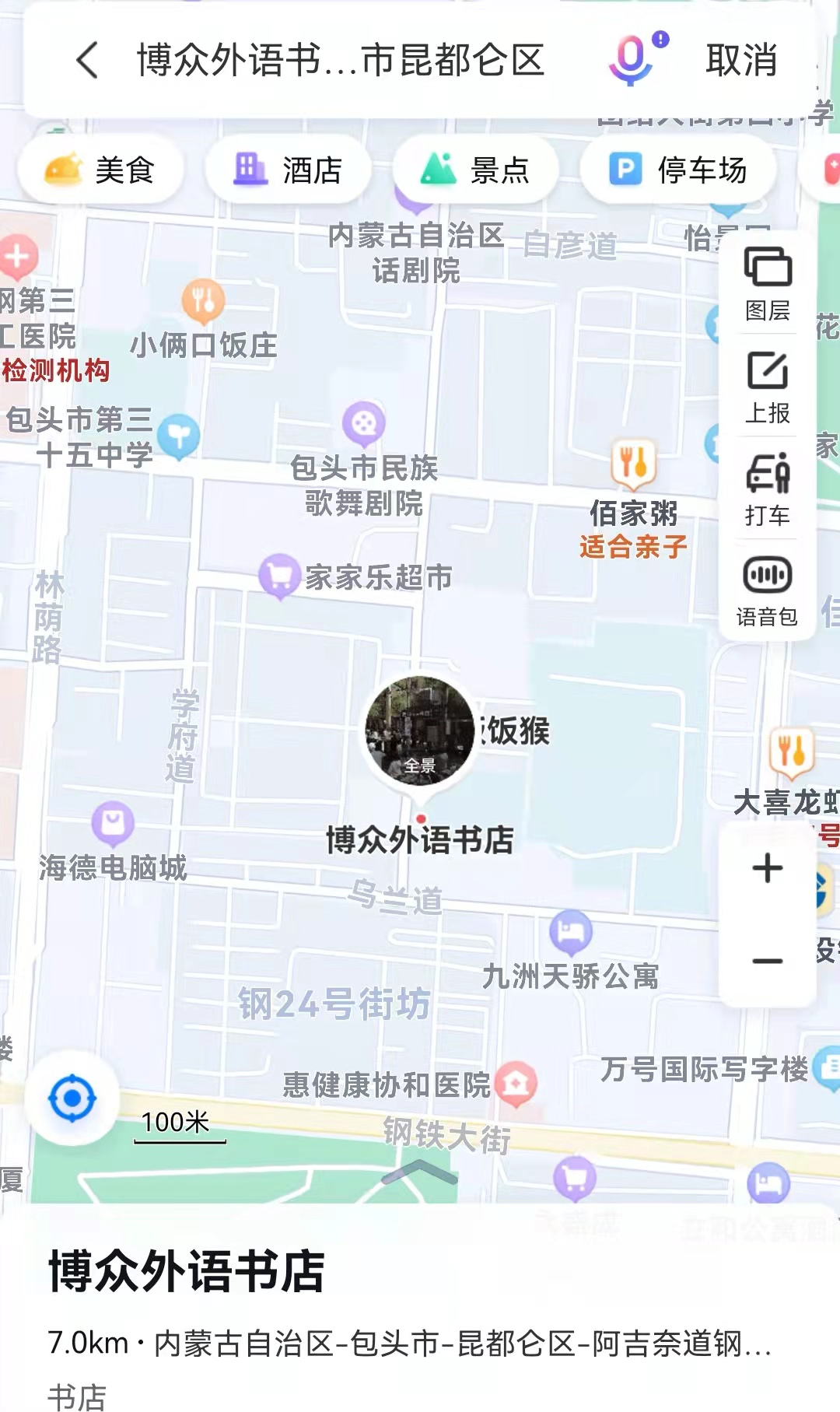
Task: Open 上报 to report an issue
Action: coord(768,387)
